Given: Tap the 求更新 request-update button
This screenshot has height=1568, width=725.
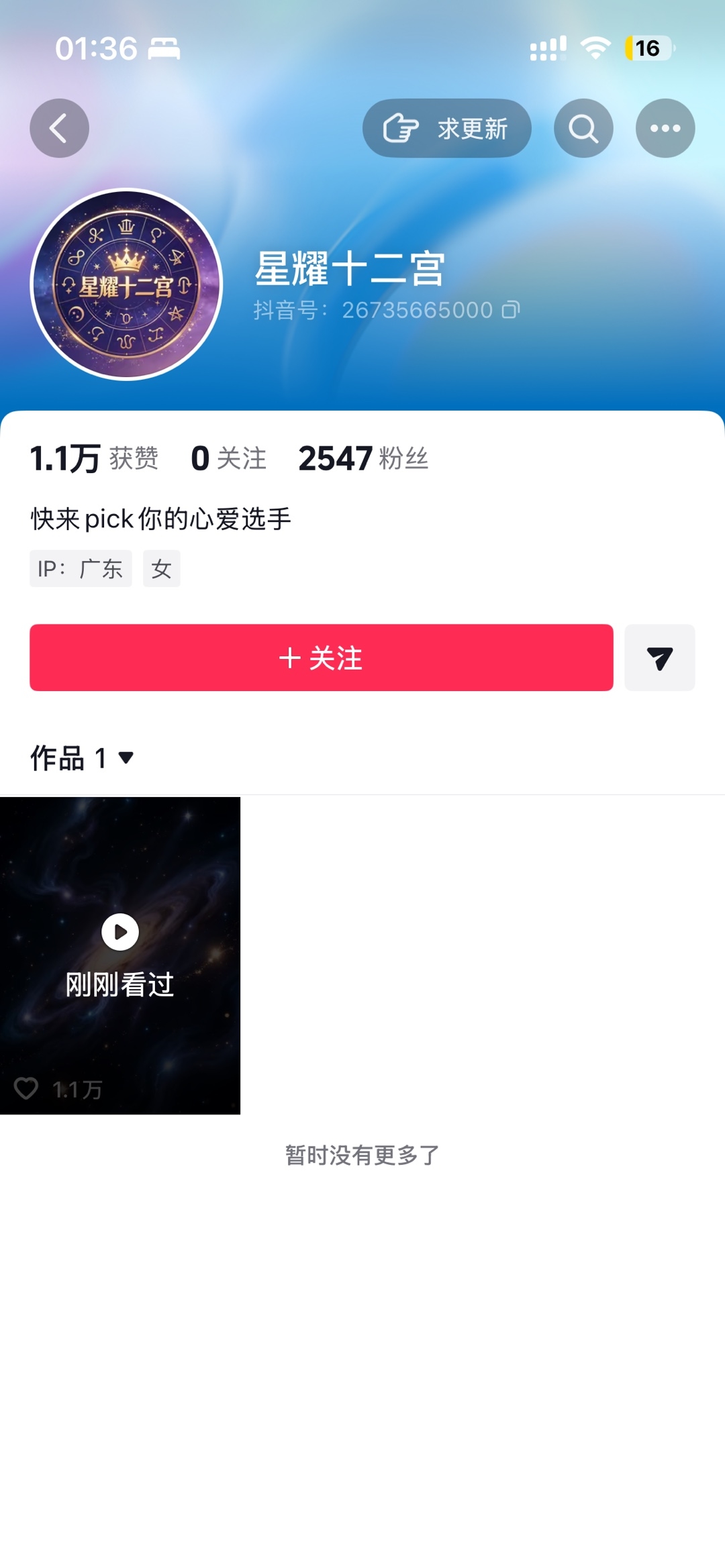Looking at the screenshot, I should [x=446, y=128].
